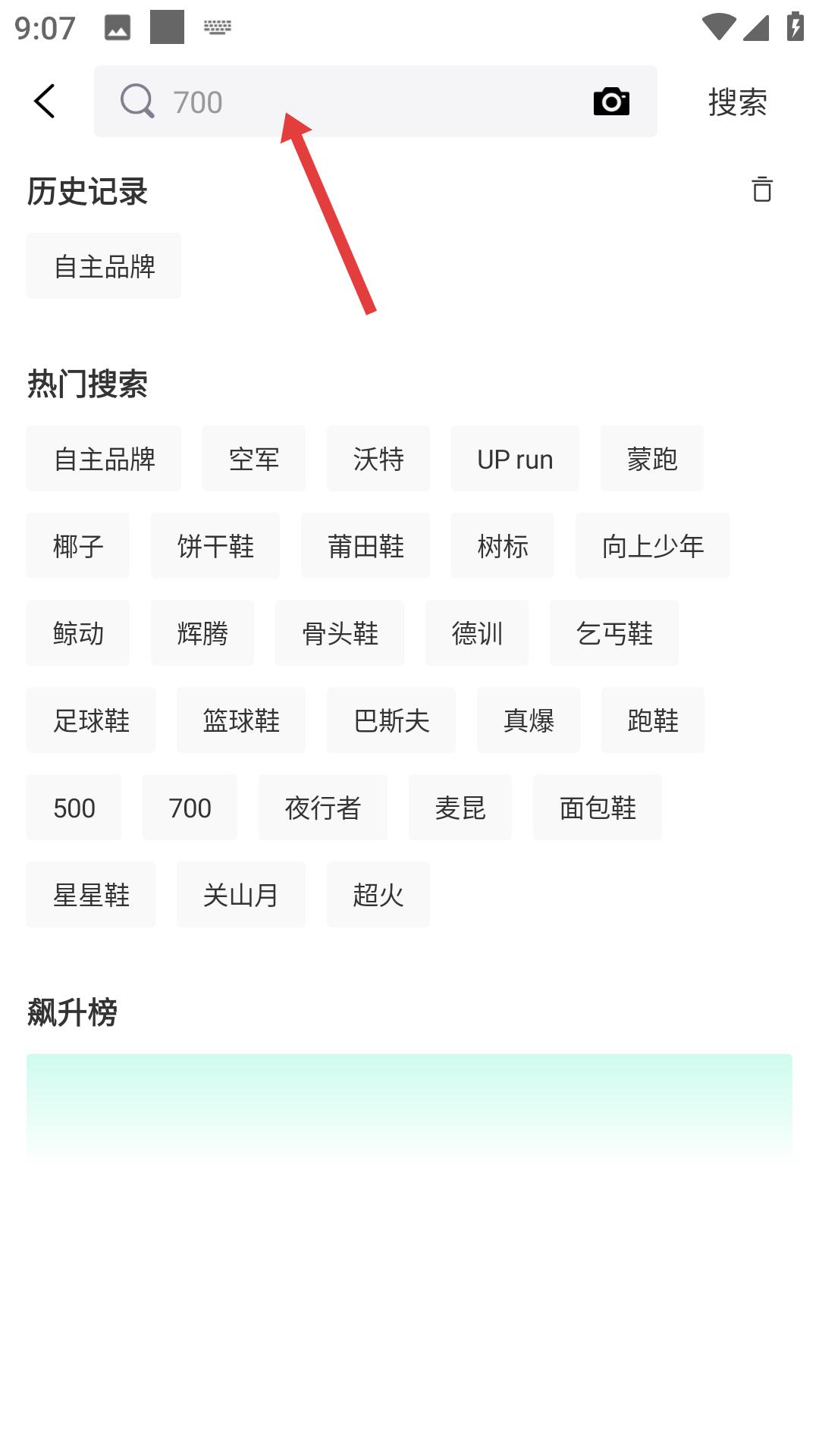
Task: Search for 篮球鞋
Action: tap(241, 720)
